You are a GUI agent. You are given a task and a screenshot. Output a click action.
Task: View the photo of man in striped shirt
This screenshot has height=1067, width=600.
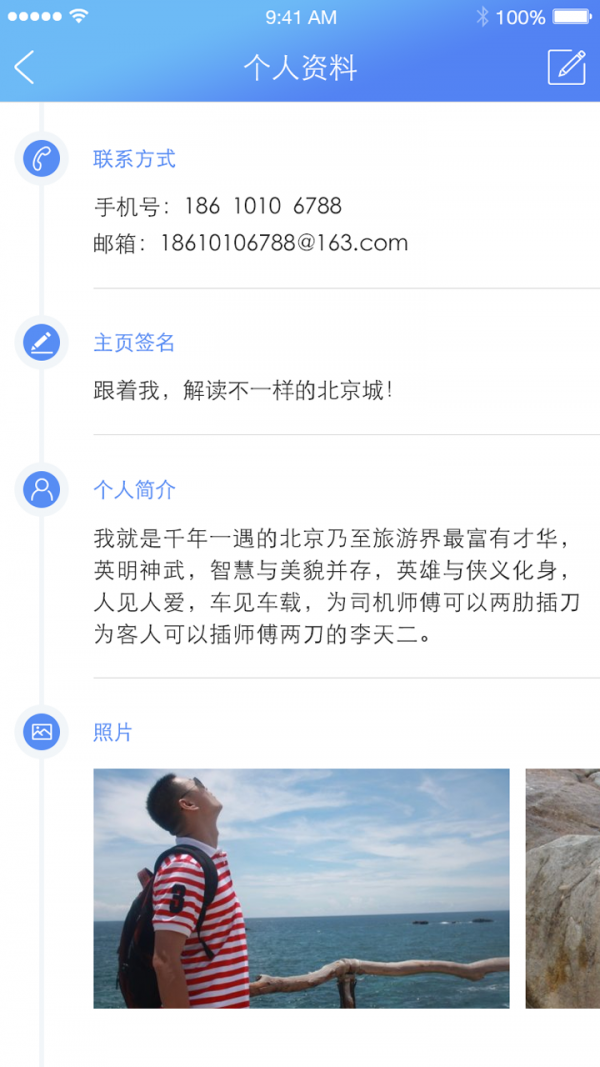tap(301, 888)
